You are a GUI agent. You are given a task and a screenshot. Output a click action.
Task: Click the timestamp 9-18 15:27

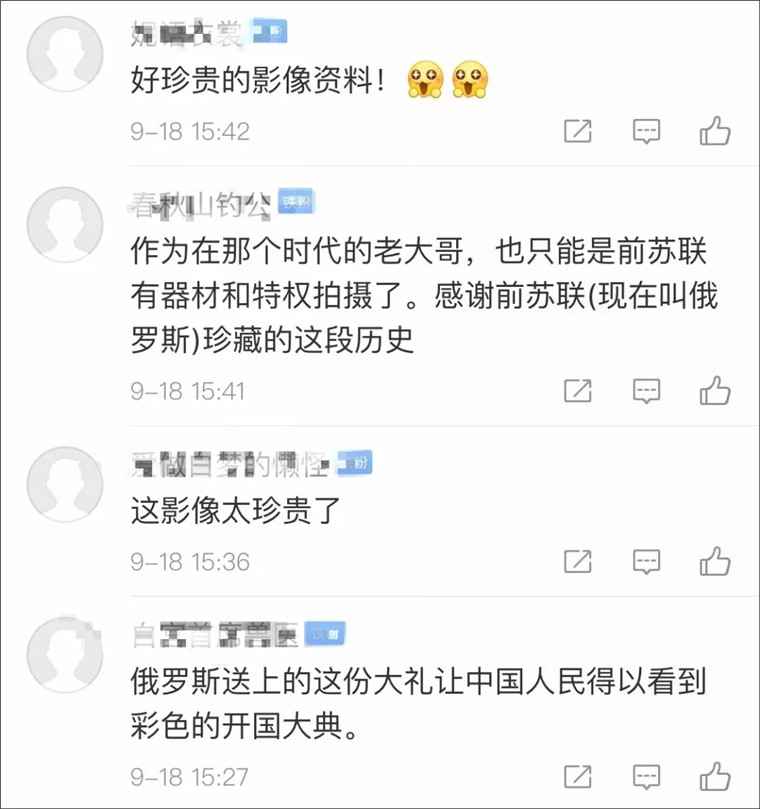tap(188, 775)
